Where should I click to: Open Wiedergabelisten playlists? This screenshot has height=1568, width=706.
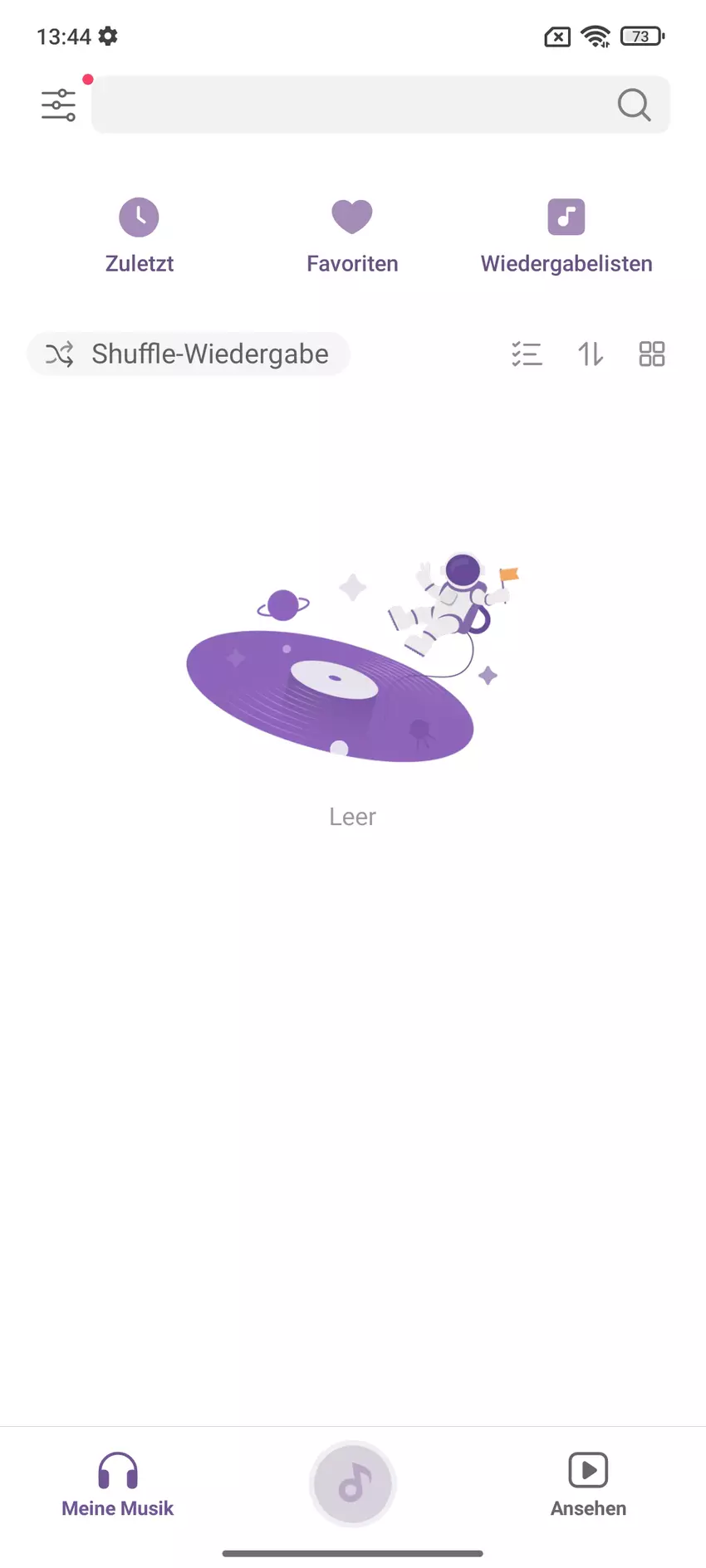click(566, 236)
